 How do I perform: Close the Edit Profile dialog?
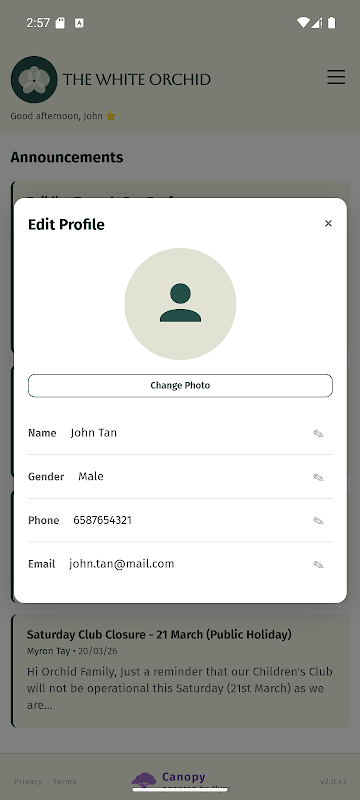328,223
